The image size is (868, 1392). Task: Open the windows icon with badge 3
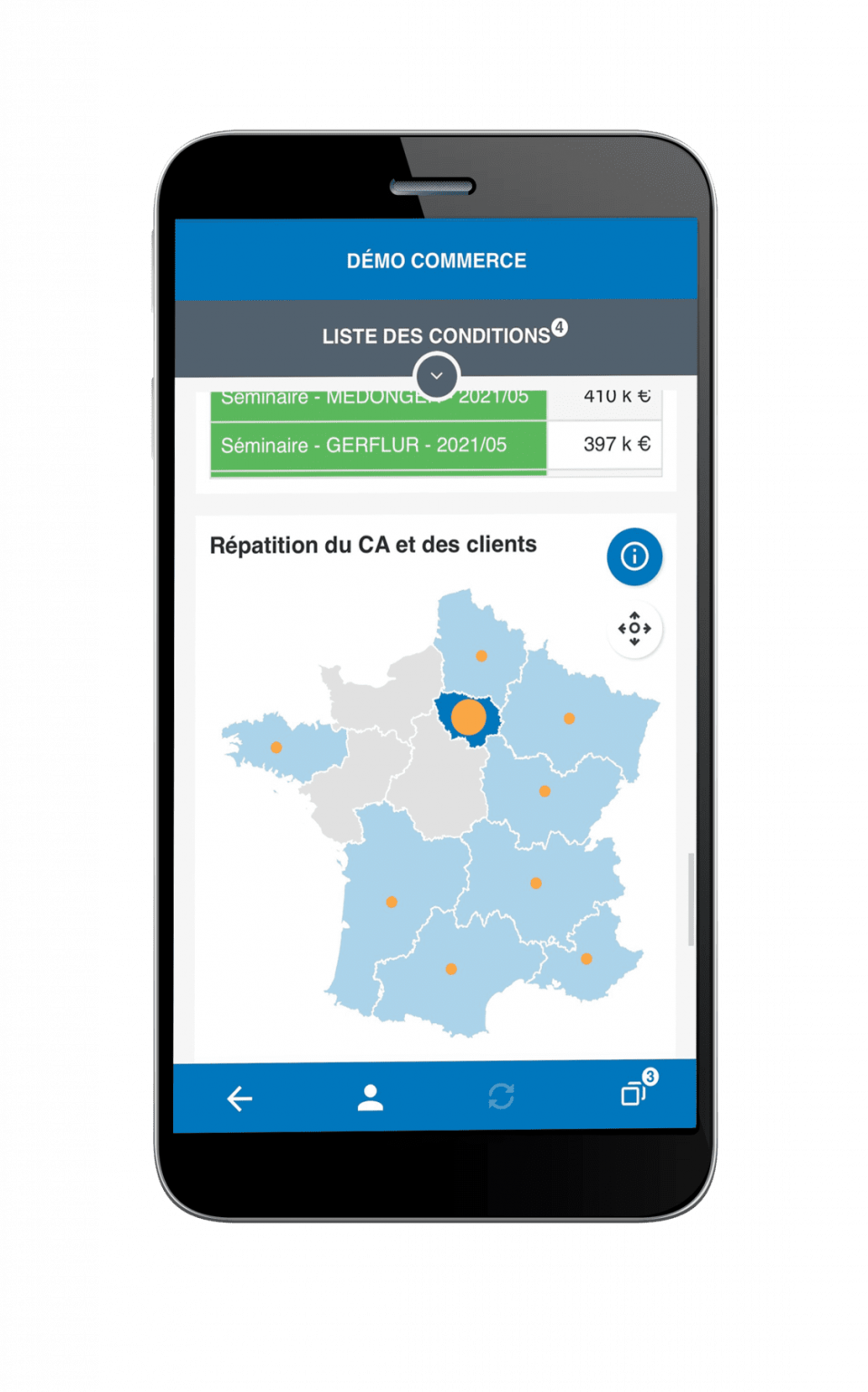(637, 1089)
